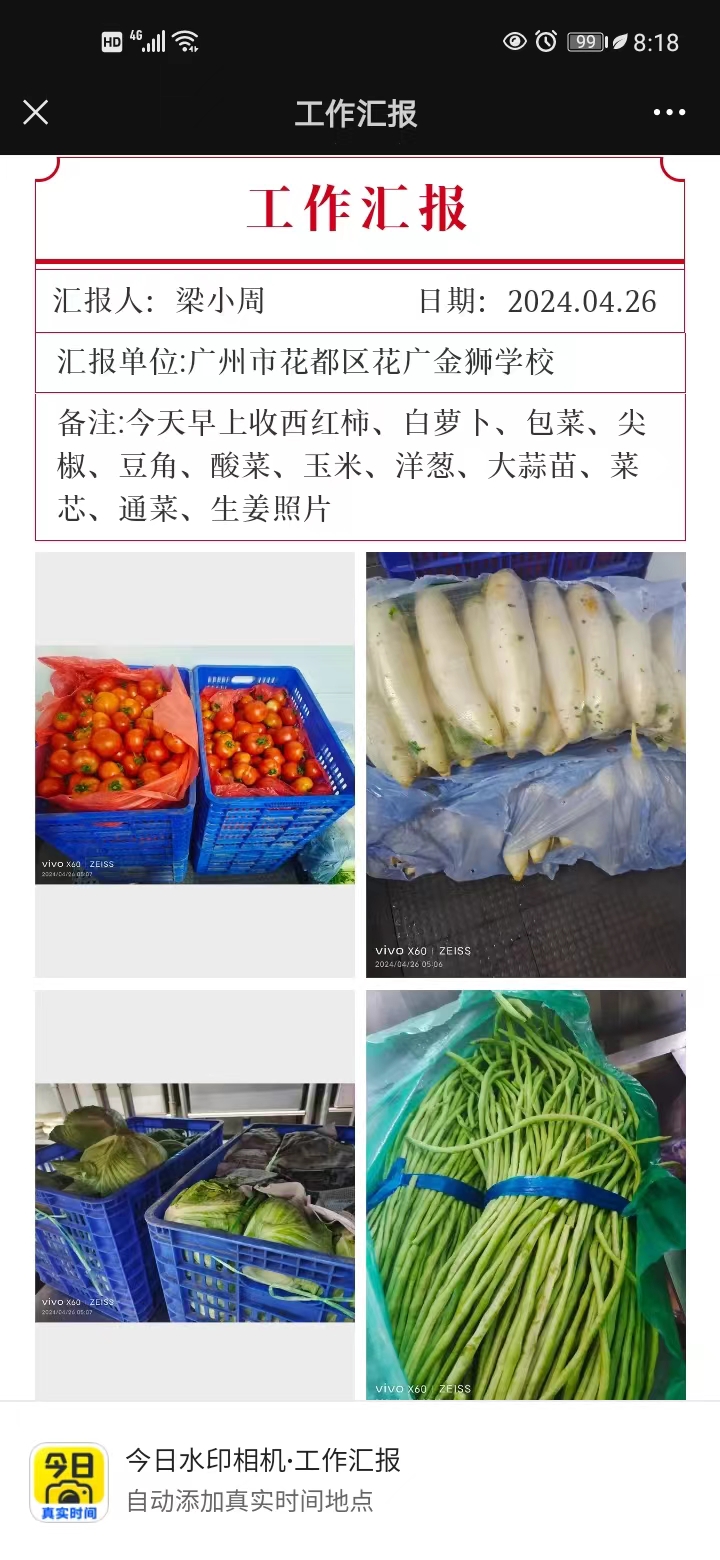View the cabbage baskets photo
720x1560 pixels.
click(x=195, y=1202)
